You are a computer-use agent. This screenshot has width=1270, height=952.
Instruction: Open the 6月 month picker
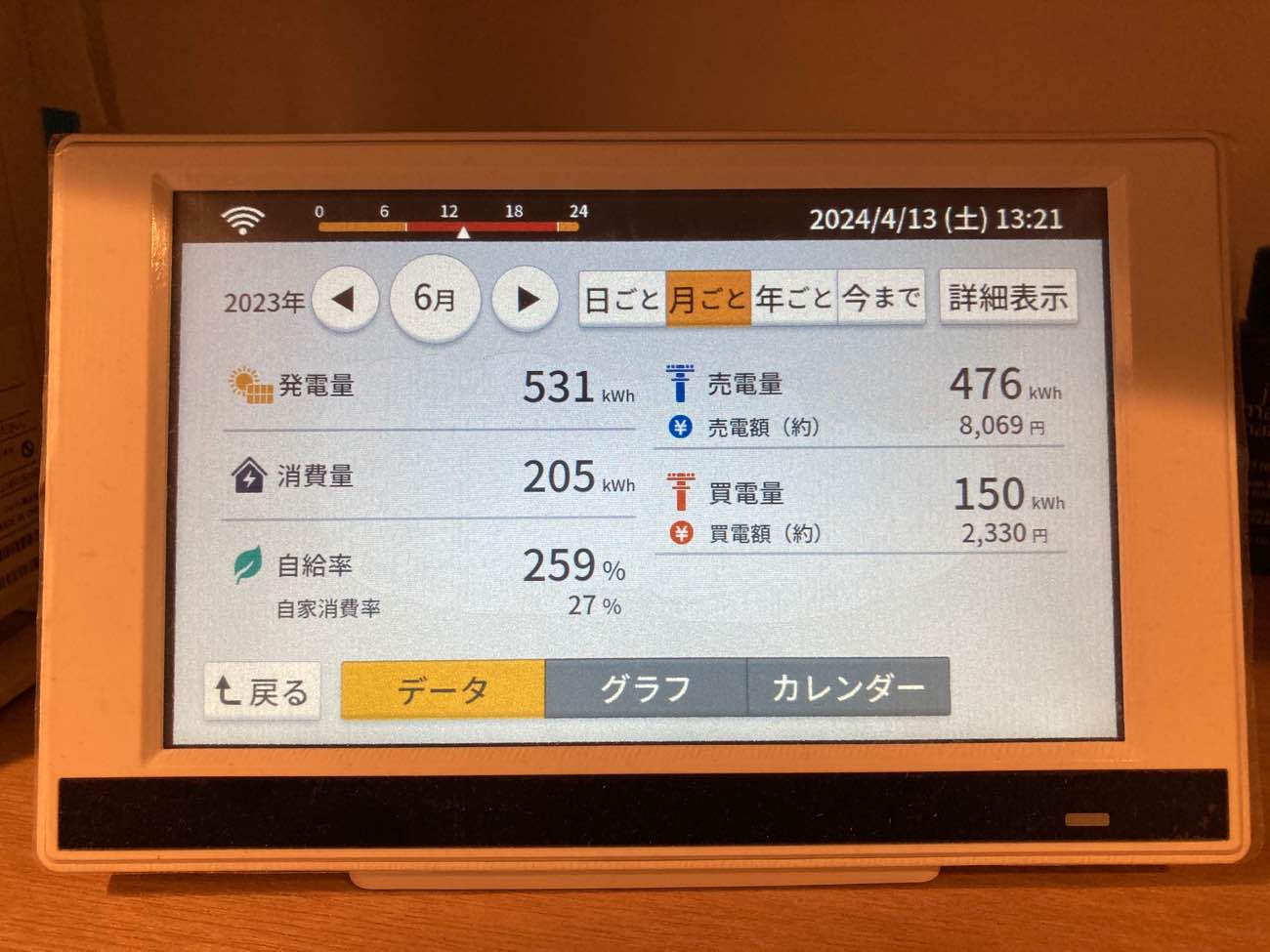tap(435, 298)
